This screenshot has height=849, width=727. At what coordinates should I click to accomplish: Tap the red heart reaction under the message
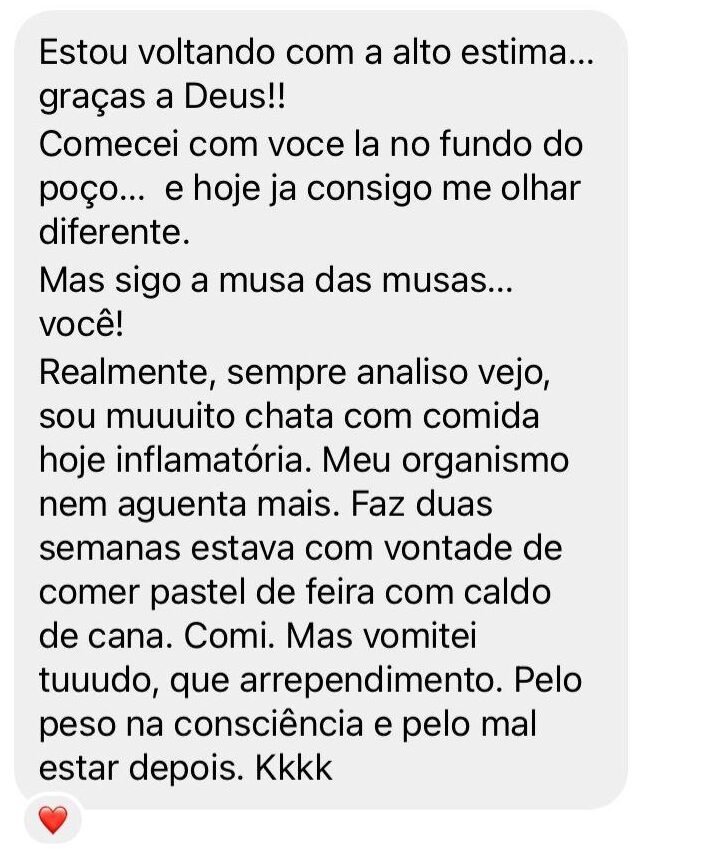pyautogui.click(x=52, y=821)
